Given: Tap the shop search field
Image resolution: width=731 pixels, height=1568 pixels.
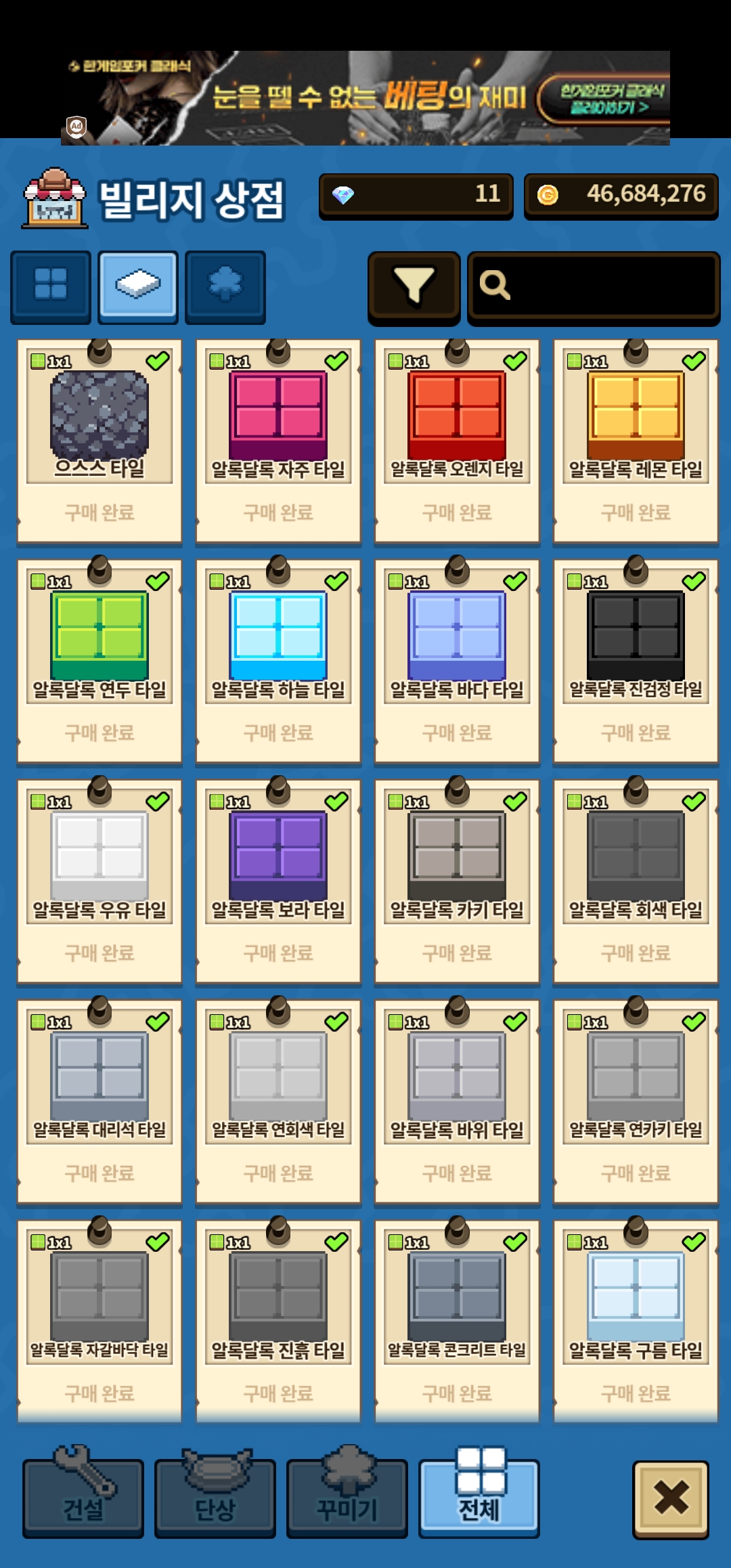Looking at the screenshot, I should click(593, 287).
